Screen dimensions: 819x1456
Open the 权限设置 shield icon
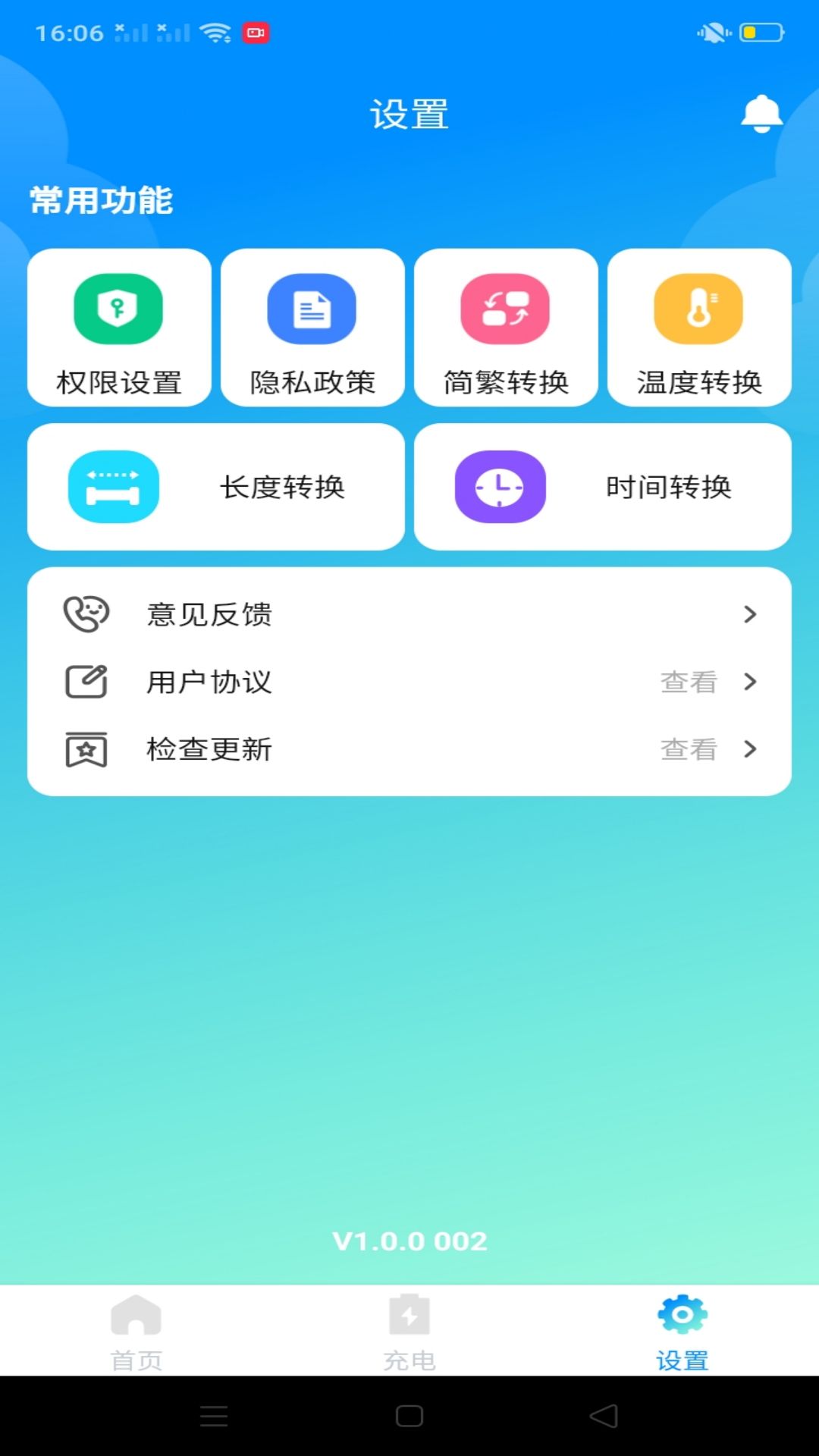[118, 309]
